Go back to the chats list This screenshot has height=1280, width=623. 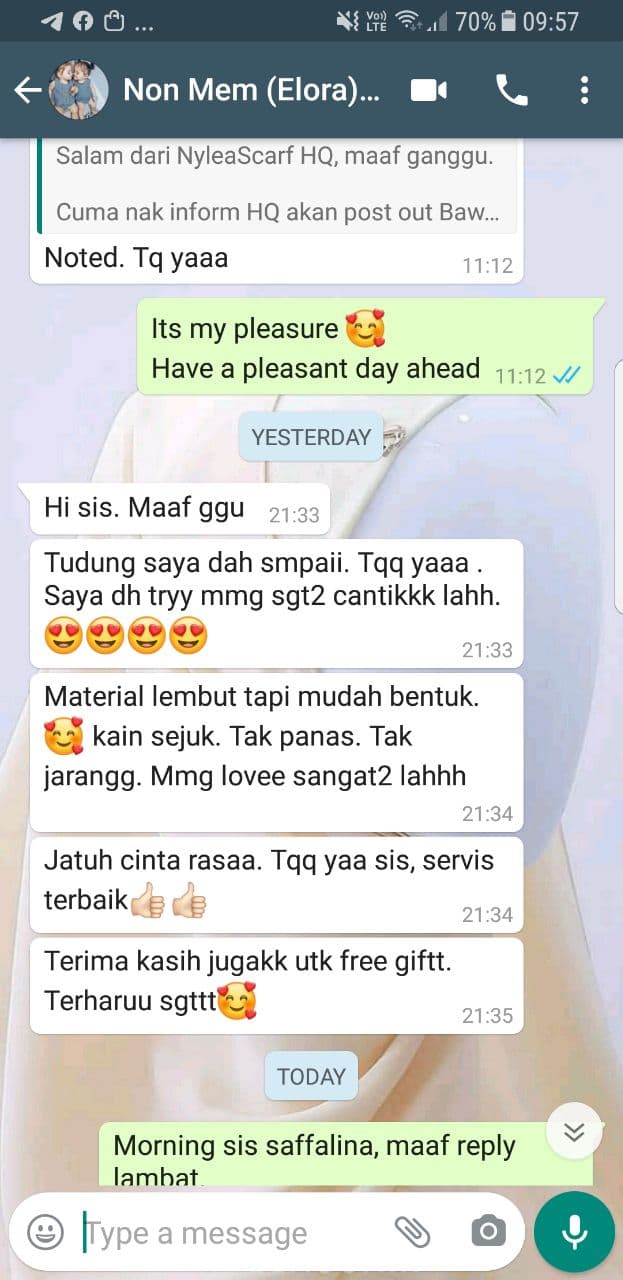click(x=28, y=91)
